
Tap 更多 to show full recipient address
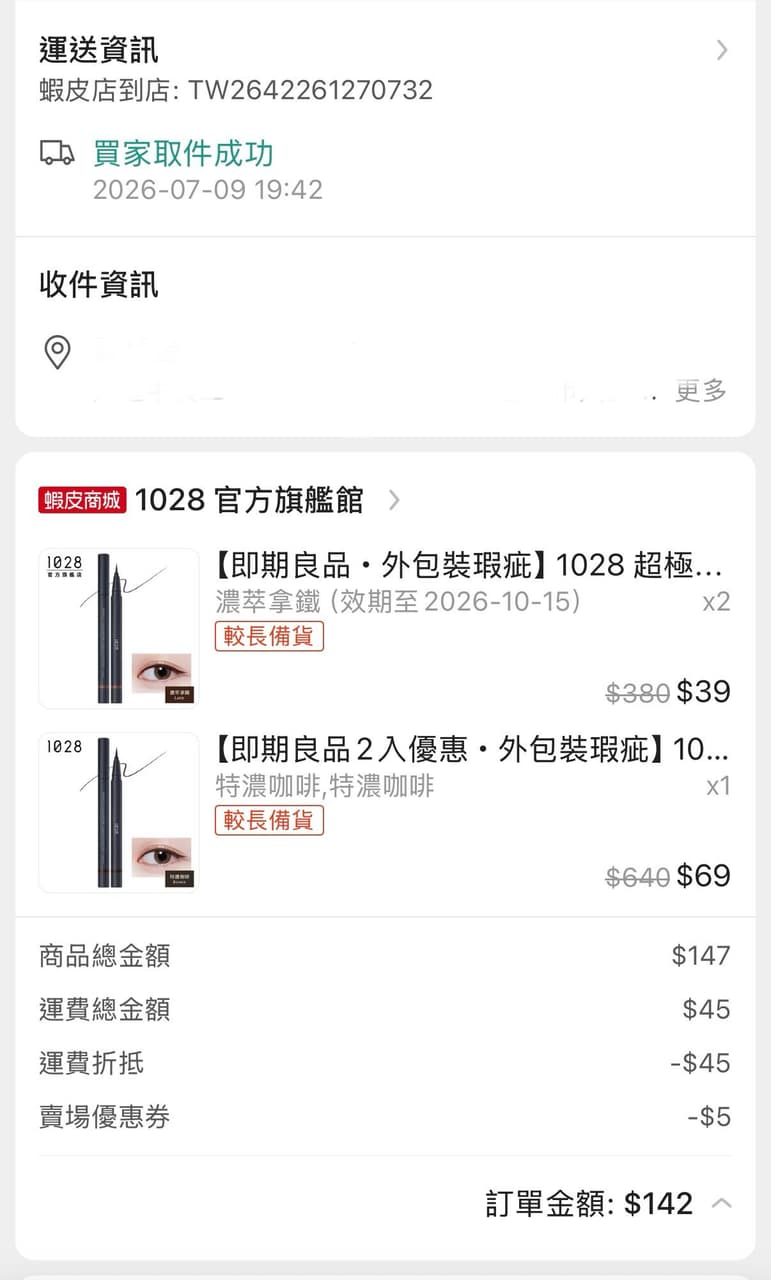[701, 390]
